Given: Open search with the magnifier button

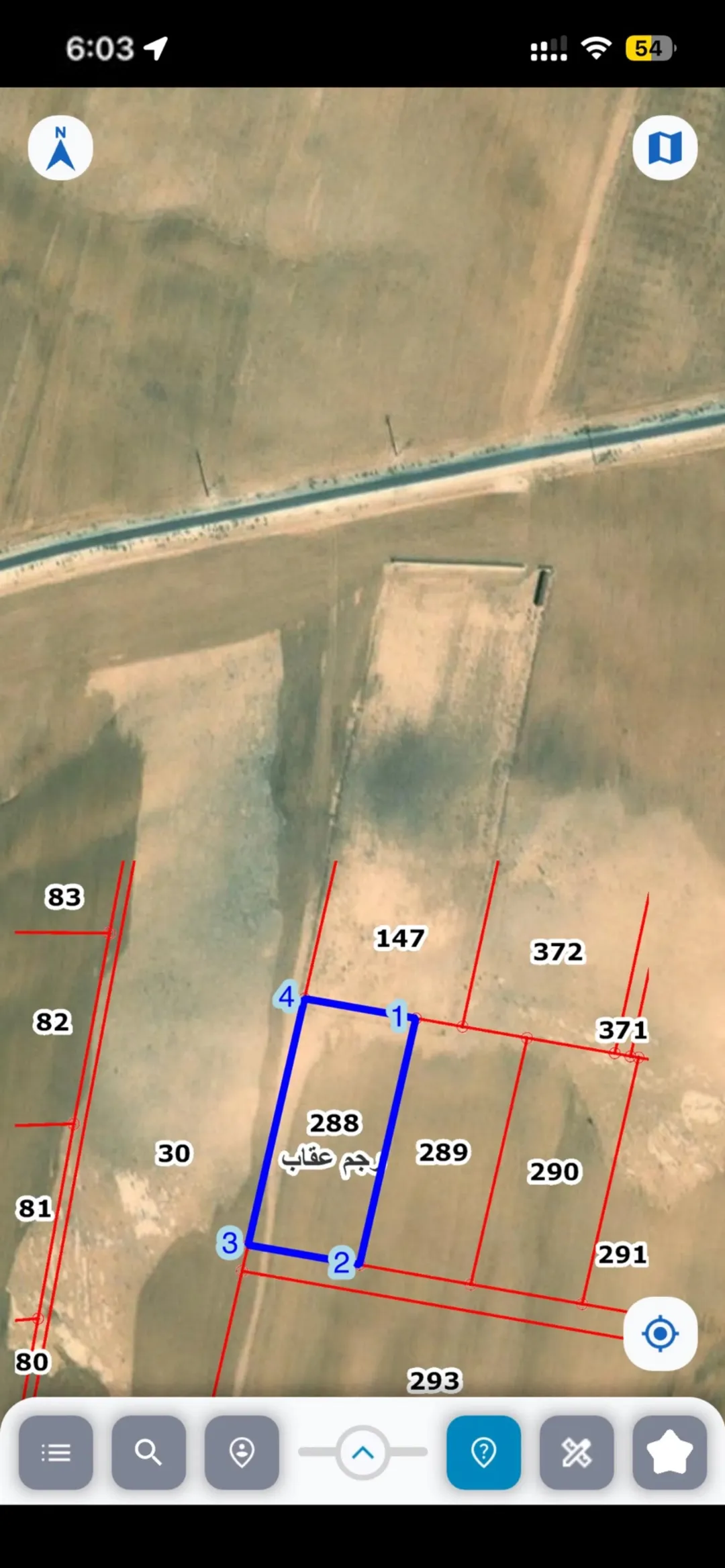Looking at the screenshot, I should (x=148, y=1453).
